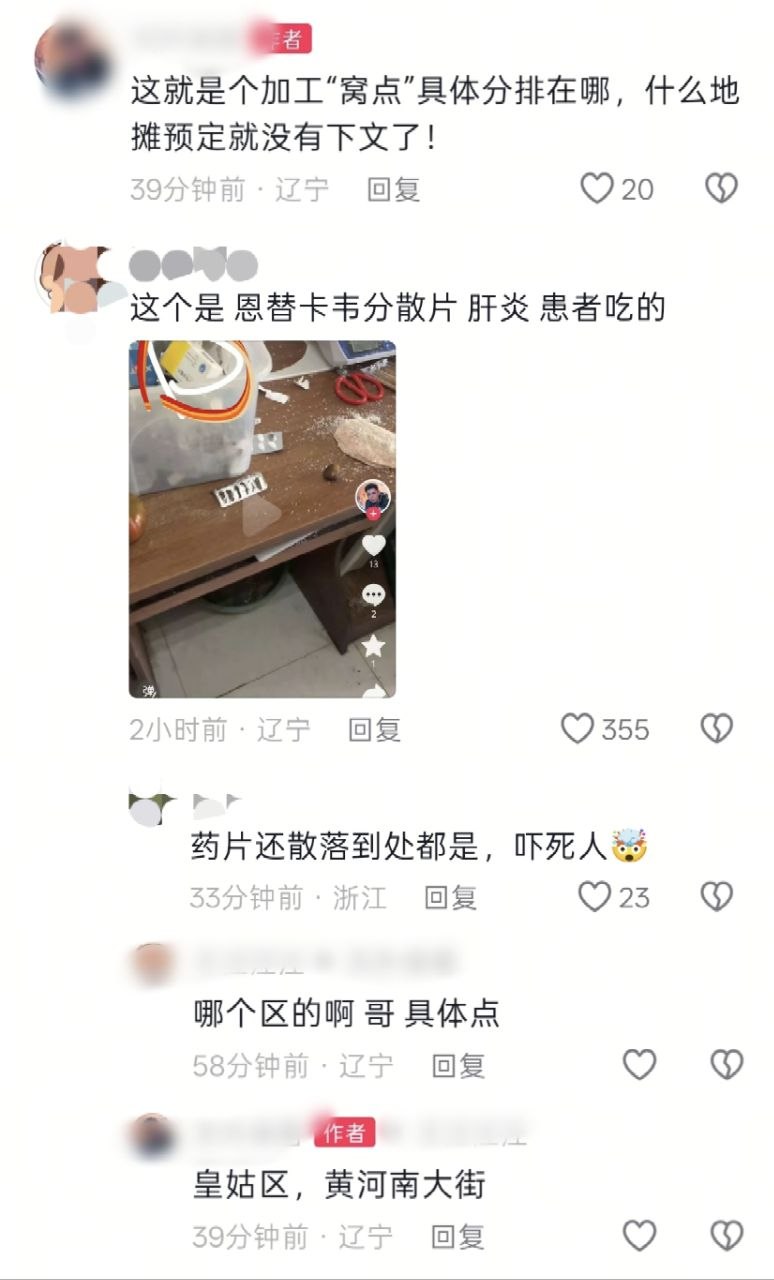The image size is (774, 1280).
Task: Open the avatar of the 哪个区的啊 commenter
Action: coord(153,963)
